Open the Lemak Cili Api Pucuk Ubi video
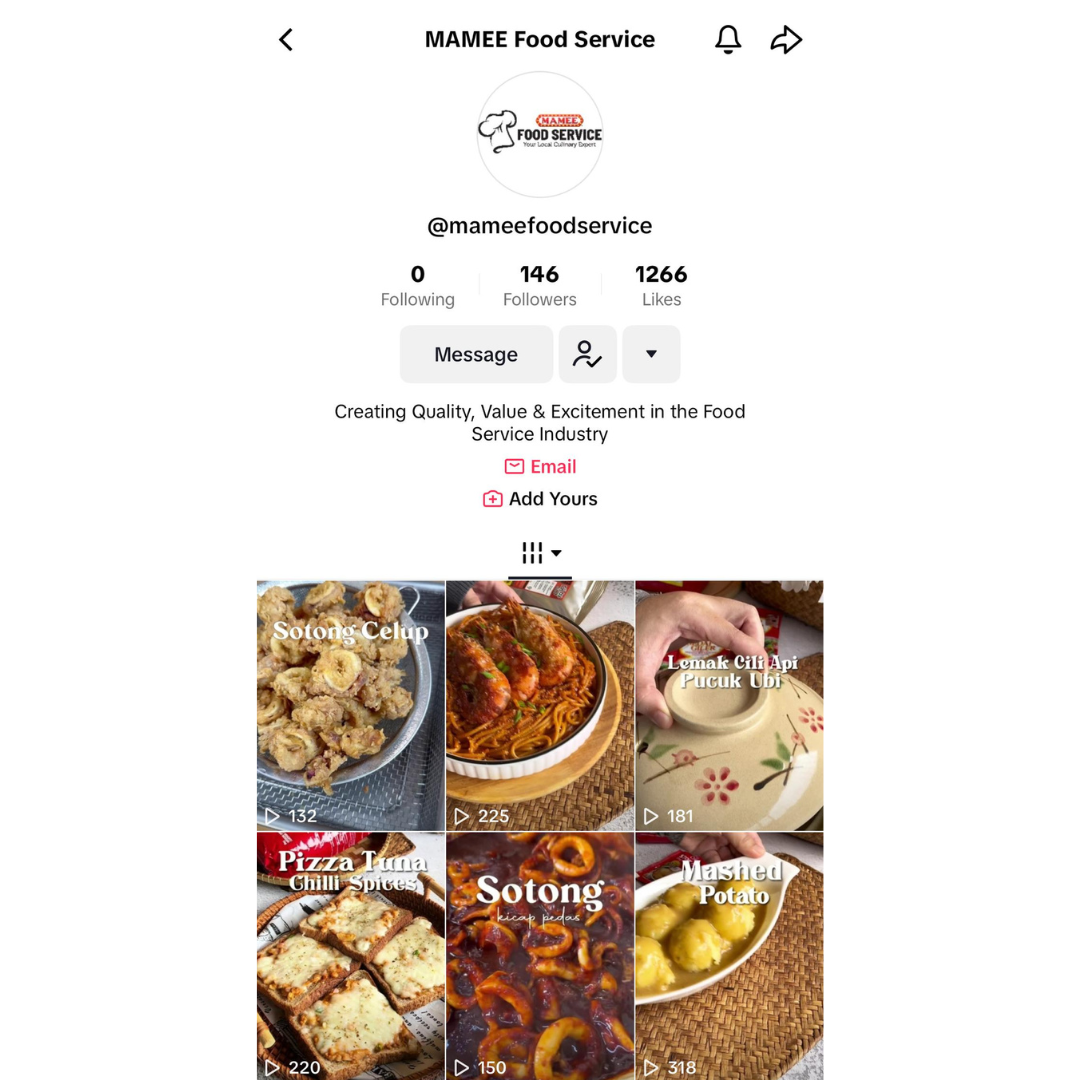This screenshot has height=1080, width=1080. (x=729, y=705)
